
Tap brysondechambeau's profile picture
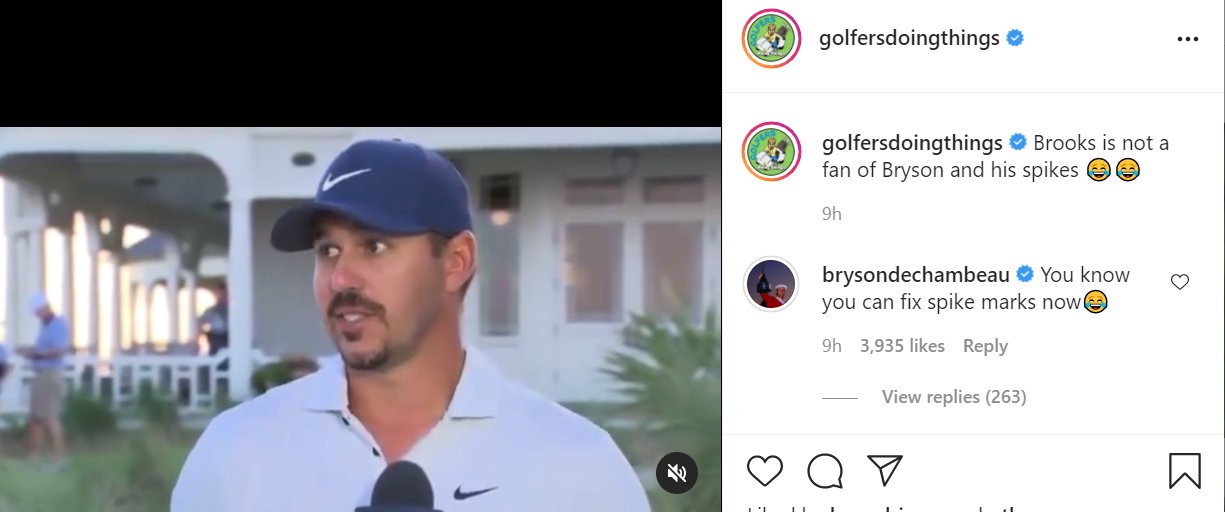[771, 284]
